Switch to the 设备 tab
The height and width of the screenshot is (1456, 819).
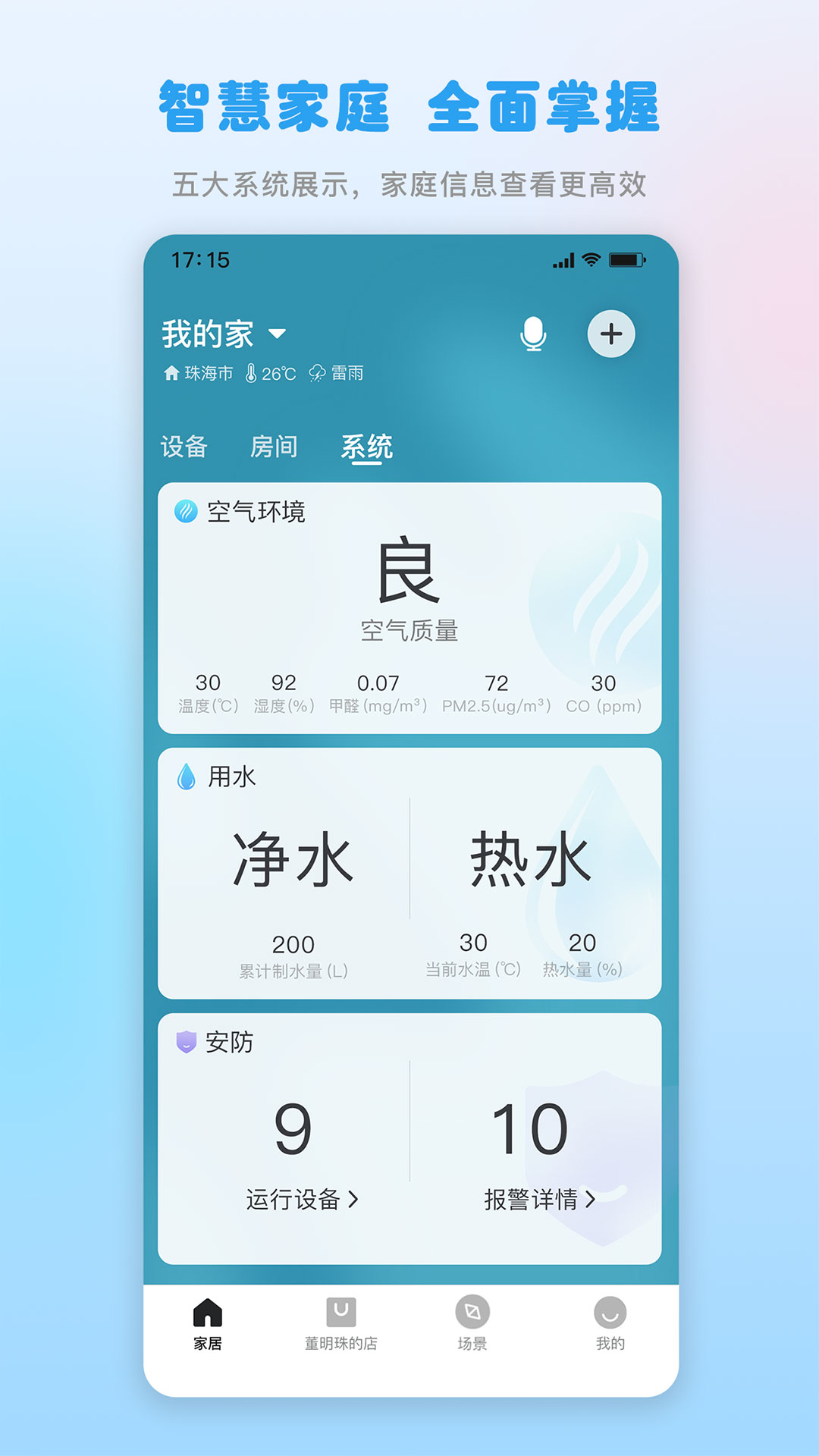pyautogui.click(x=184, y=447)
